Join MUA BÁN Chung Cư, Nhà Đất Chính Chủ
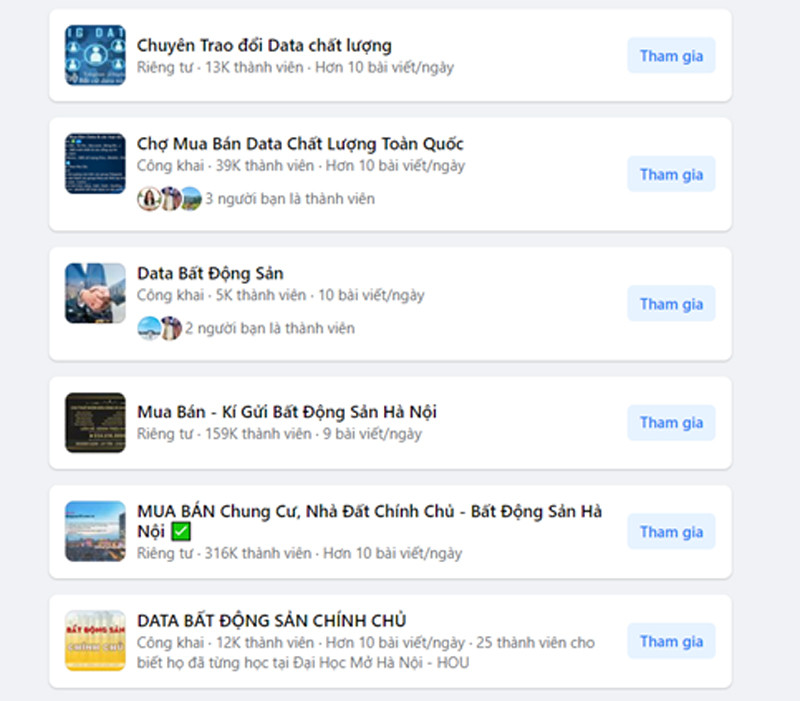This screenshot has width=800, height=701. pos(671,532)
